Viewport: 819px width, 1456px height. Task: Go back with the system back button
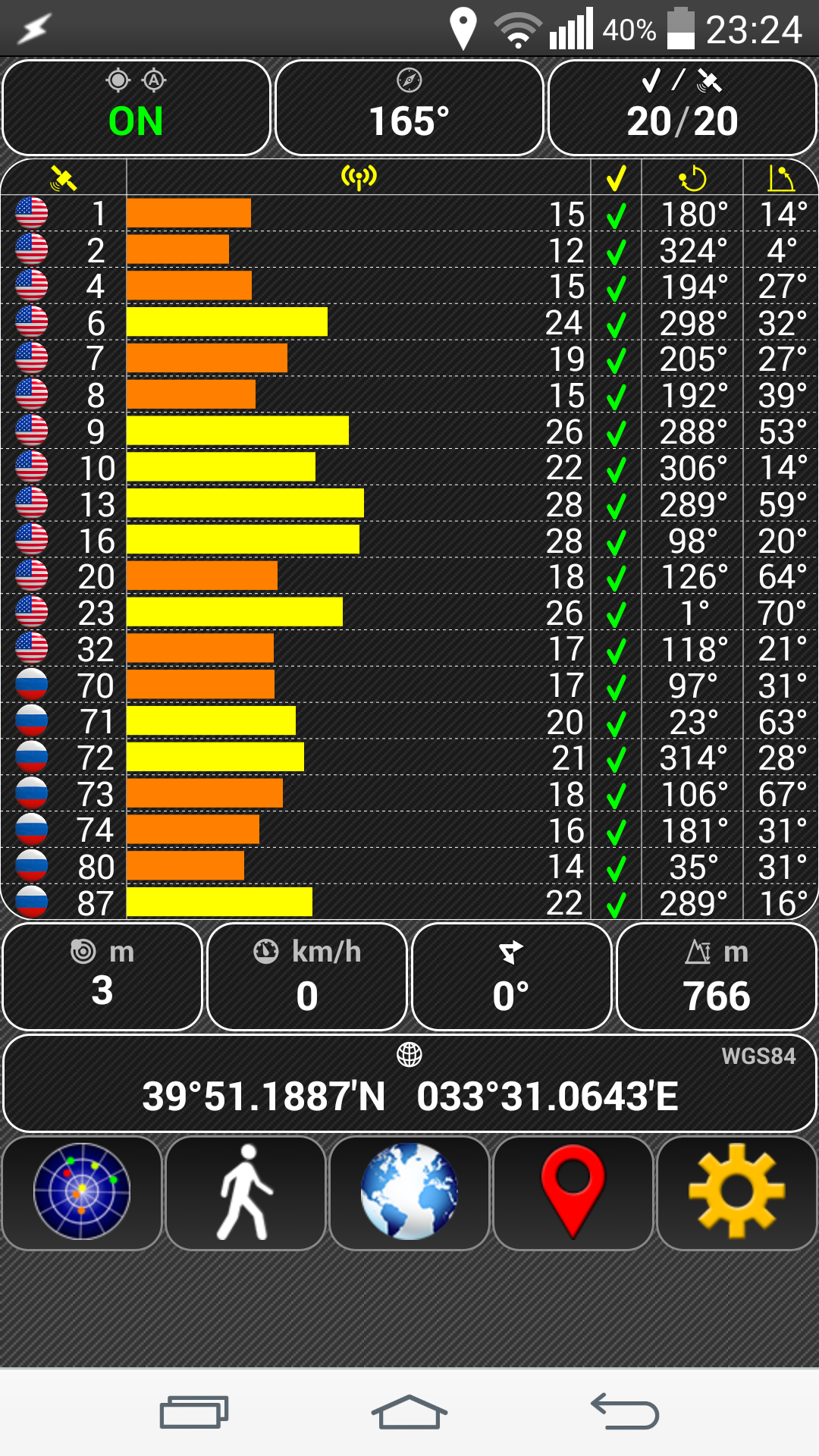(x=625, y=1412)
